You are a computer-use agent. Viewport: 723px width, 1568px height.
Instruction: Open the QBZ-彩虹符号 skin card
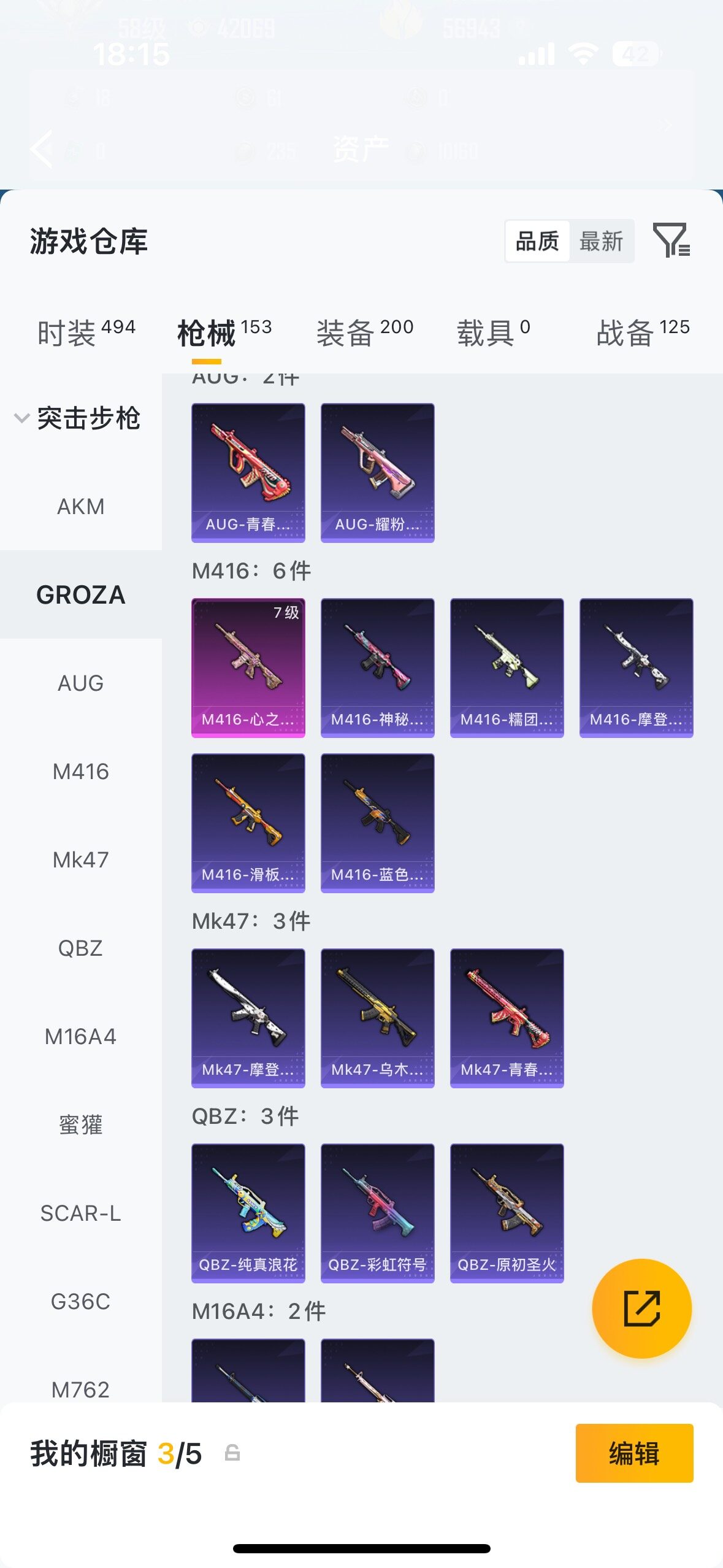[378, 1213]
